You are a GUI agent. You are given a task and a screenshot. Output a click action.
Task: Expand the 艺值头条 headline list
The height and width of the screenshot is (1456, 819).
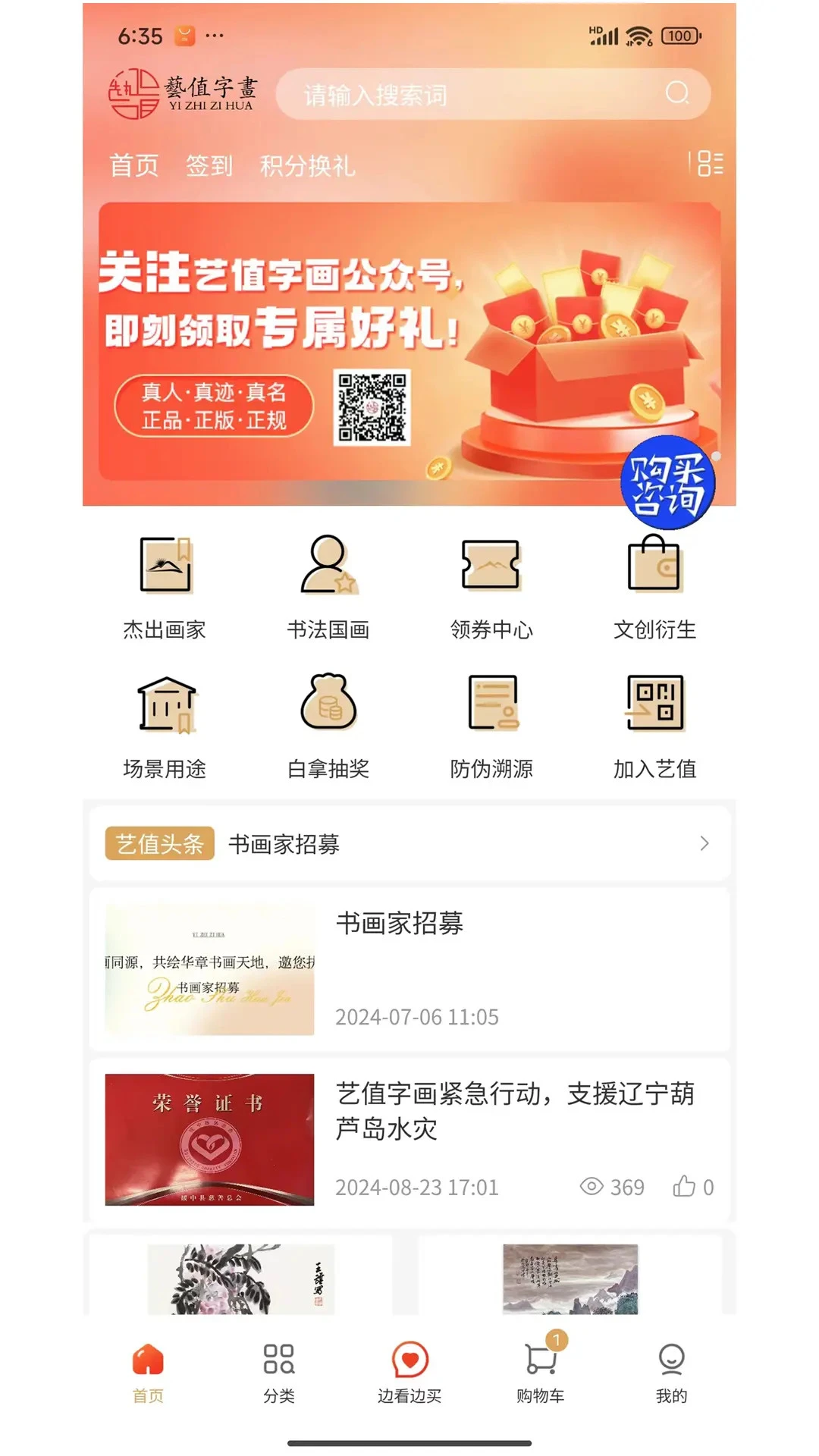(705, 843)
